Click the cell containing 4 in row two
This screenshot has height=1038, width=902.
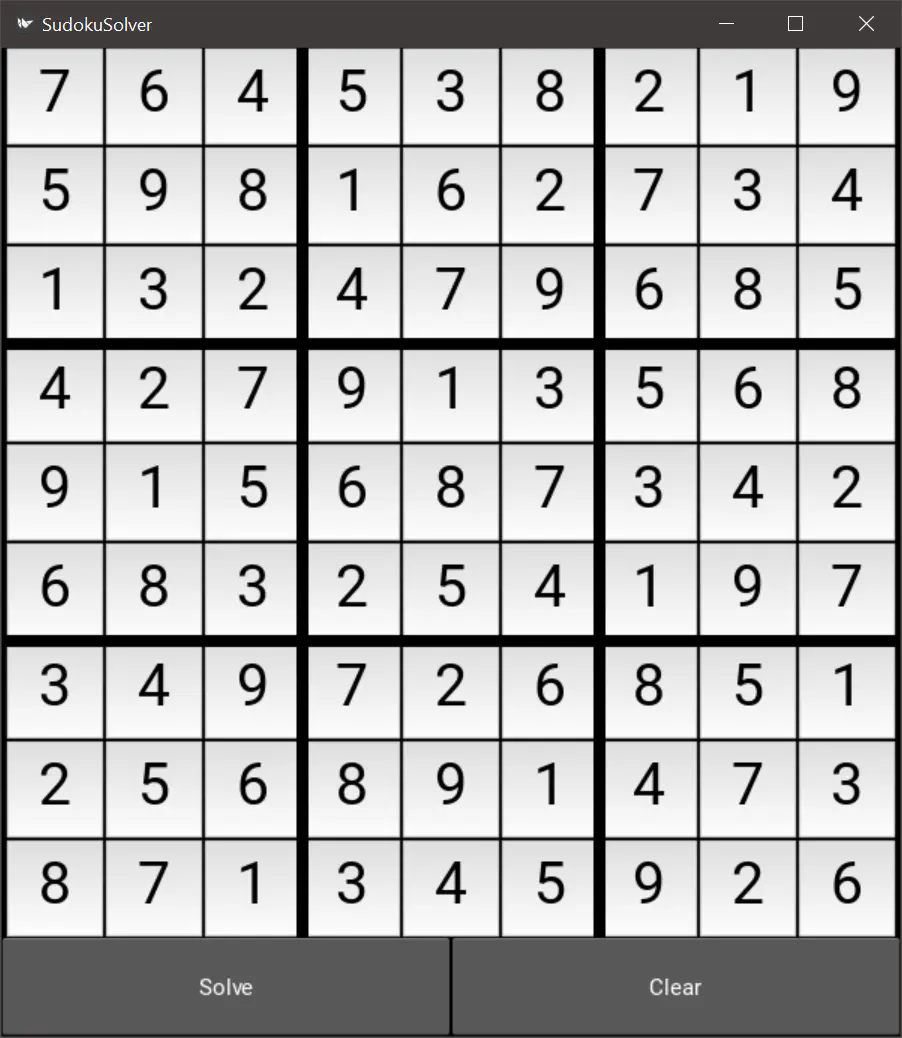coord(846,193)
